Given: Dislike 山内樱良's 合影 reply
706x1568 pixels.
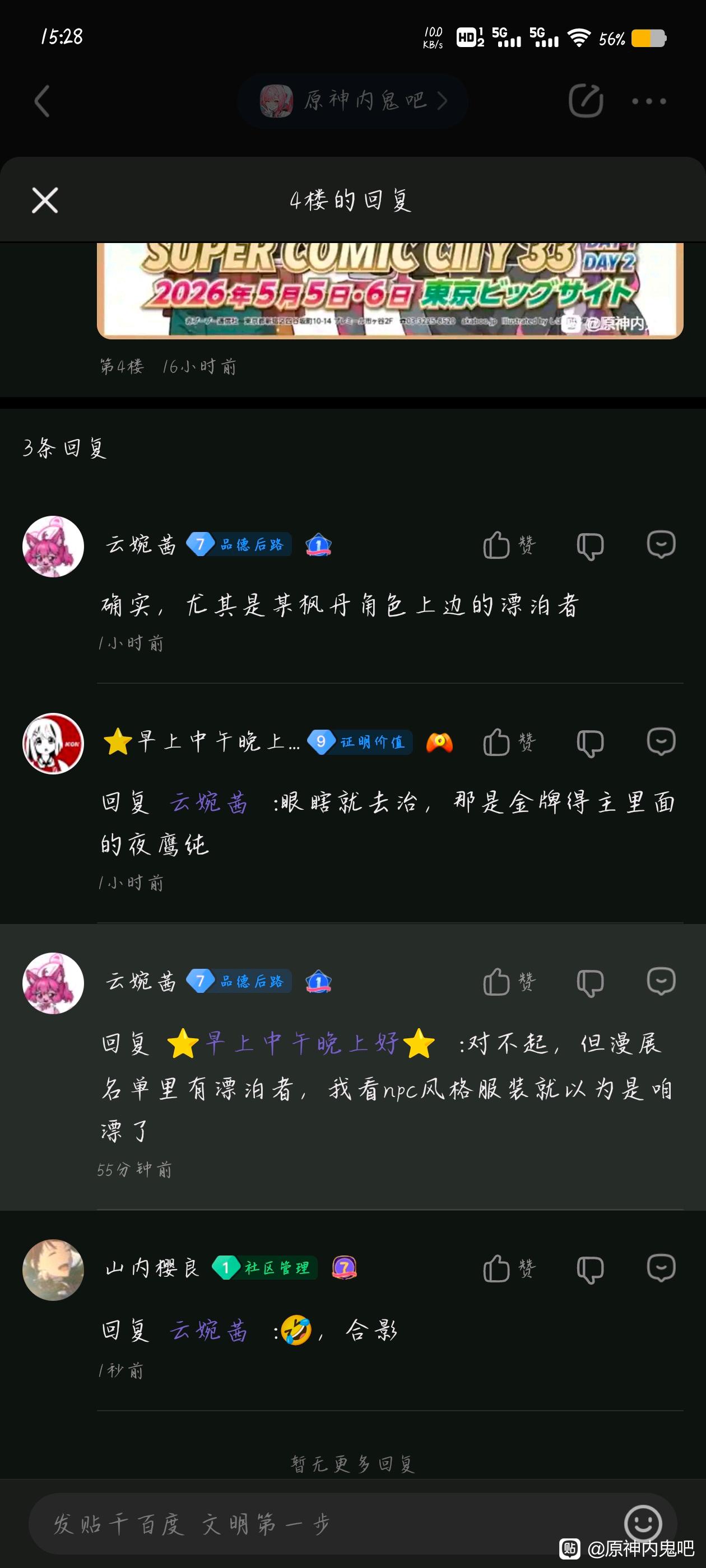Looking at the screenshot, I should click(589, 1270).
